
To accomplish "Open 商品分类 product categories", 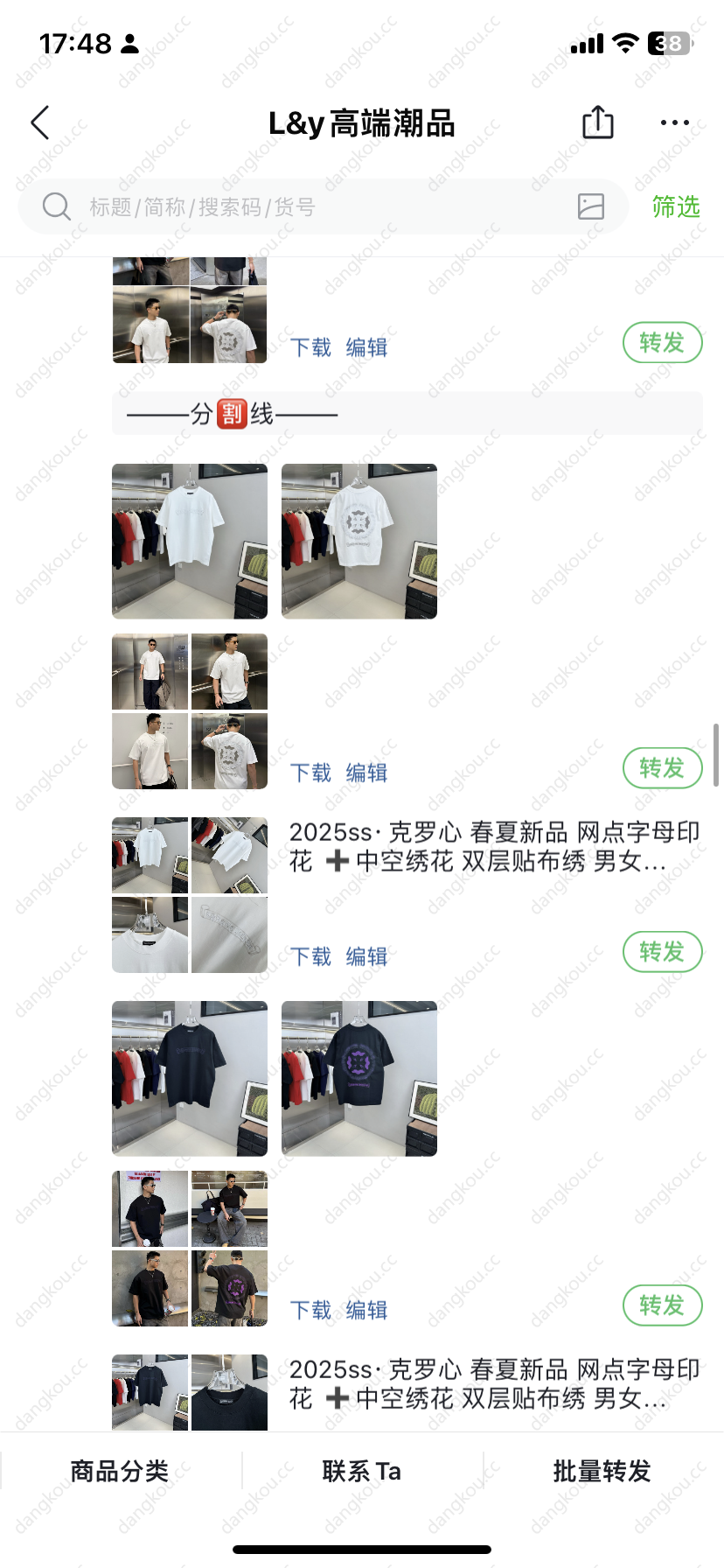I will click(x=120, y=1471).
